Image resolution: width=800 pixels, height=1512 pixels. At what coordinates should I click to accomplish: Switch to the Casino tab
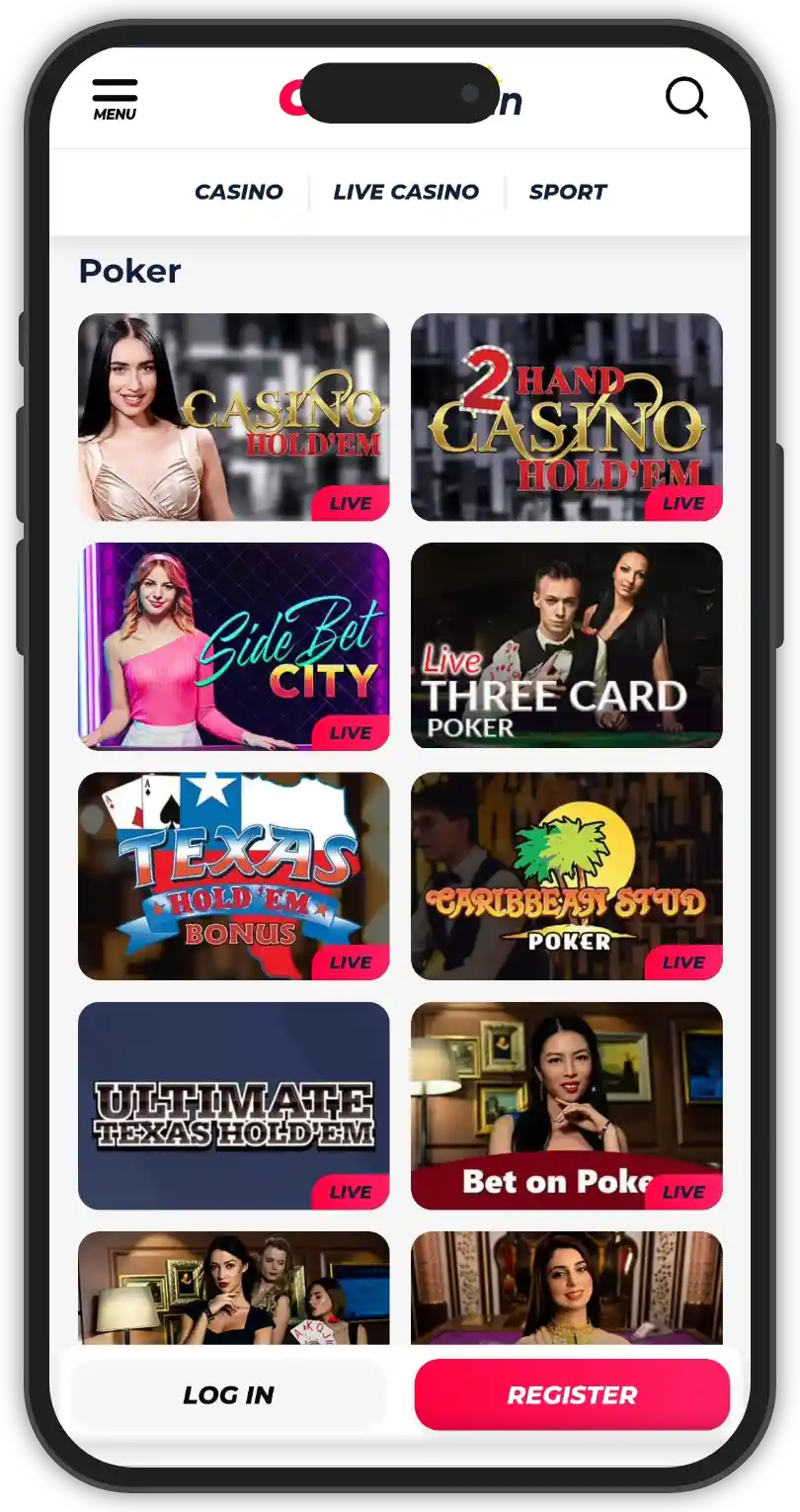[239, 192]
